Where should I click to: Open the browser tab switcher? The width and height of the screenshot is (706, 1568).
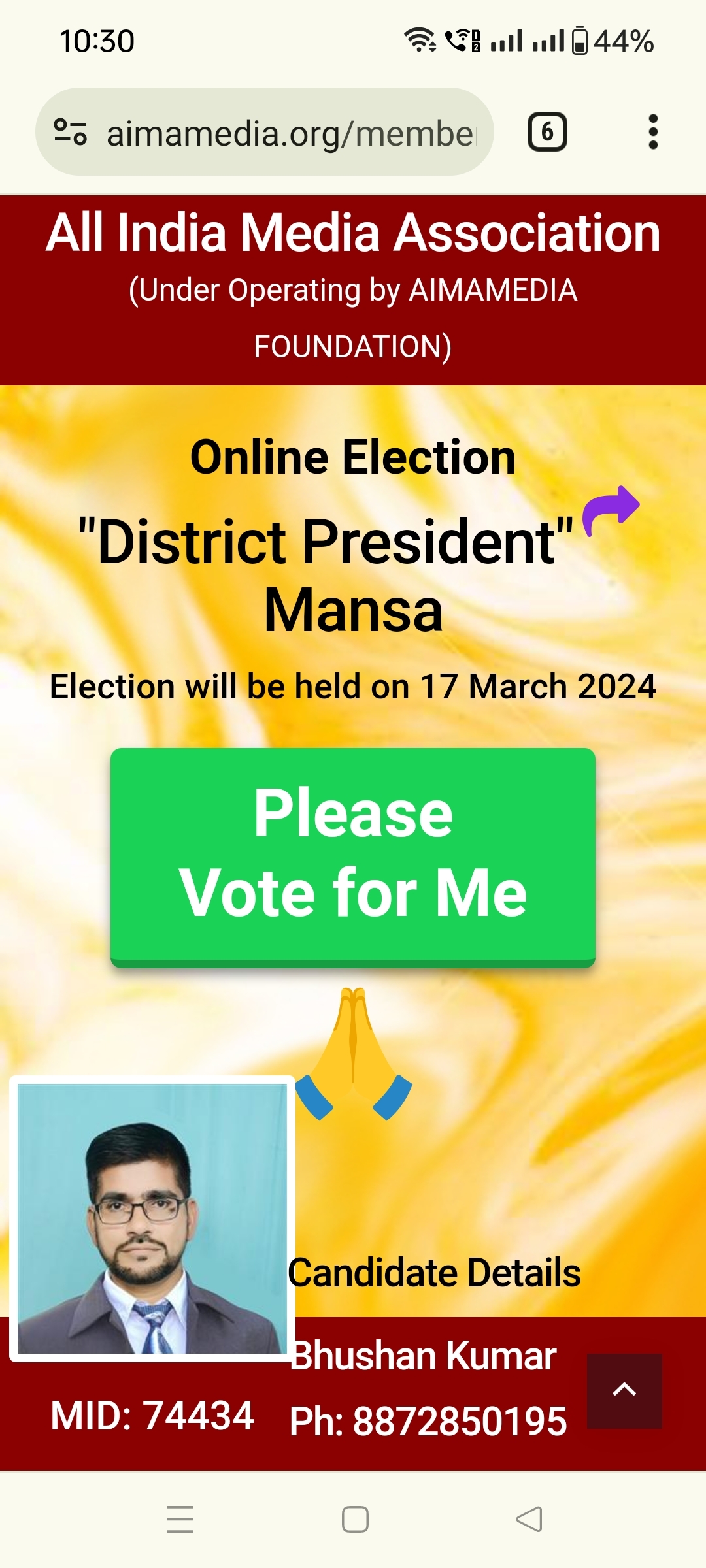[547, 132]
